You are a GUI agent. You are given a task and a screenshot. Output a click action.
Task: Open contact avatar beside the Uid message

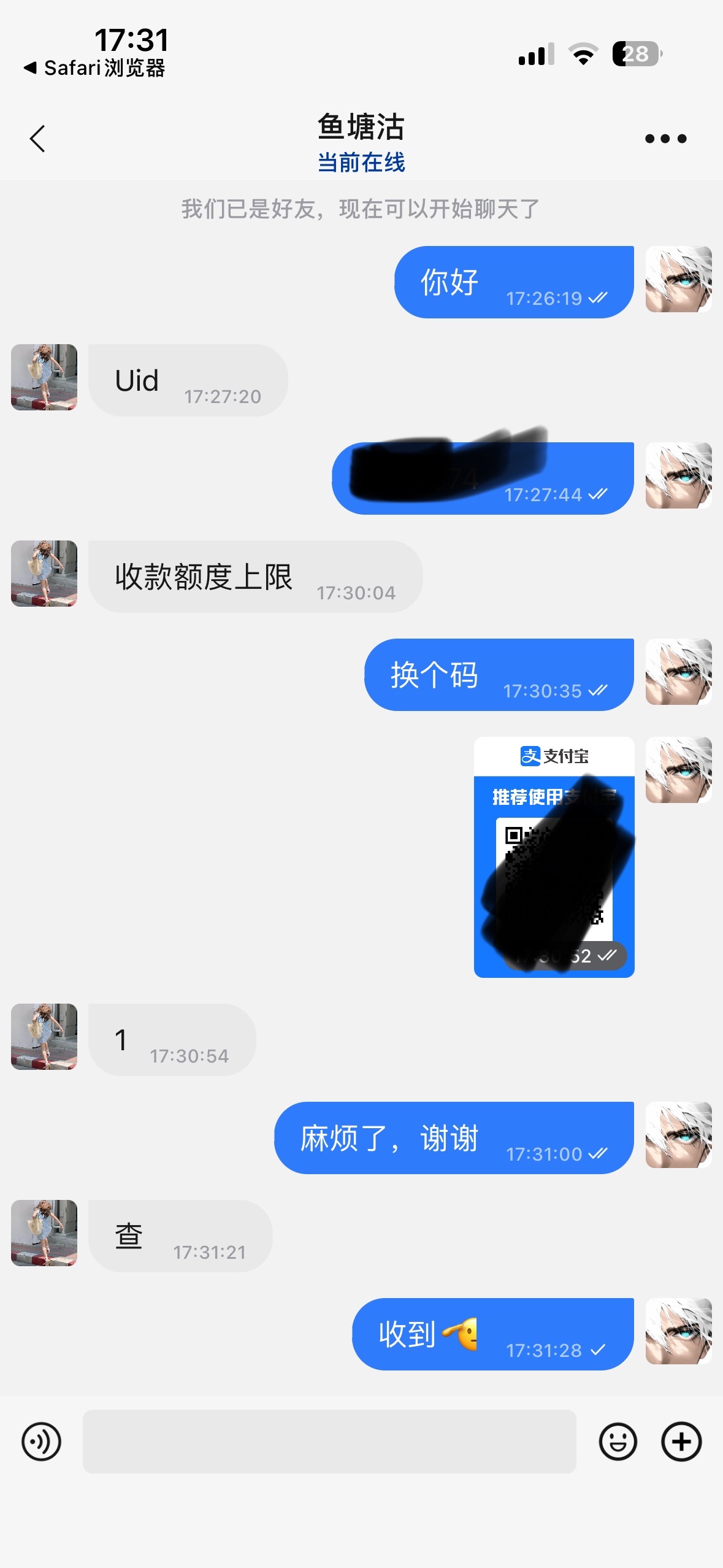coord(44,377)
